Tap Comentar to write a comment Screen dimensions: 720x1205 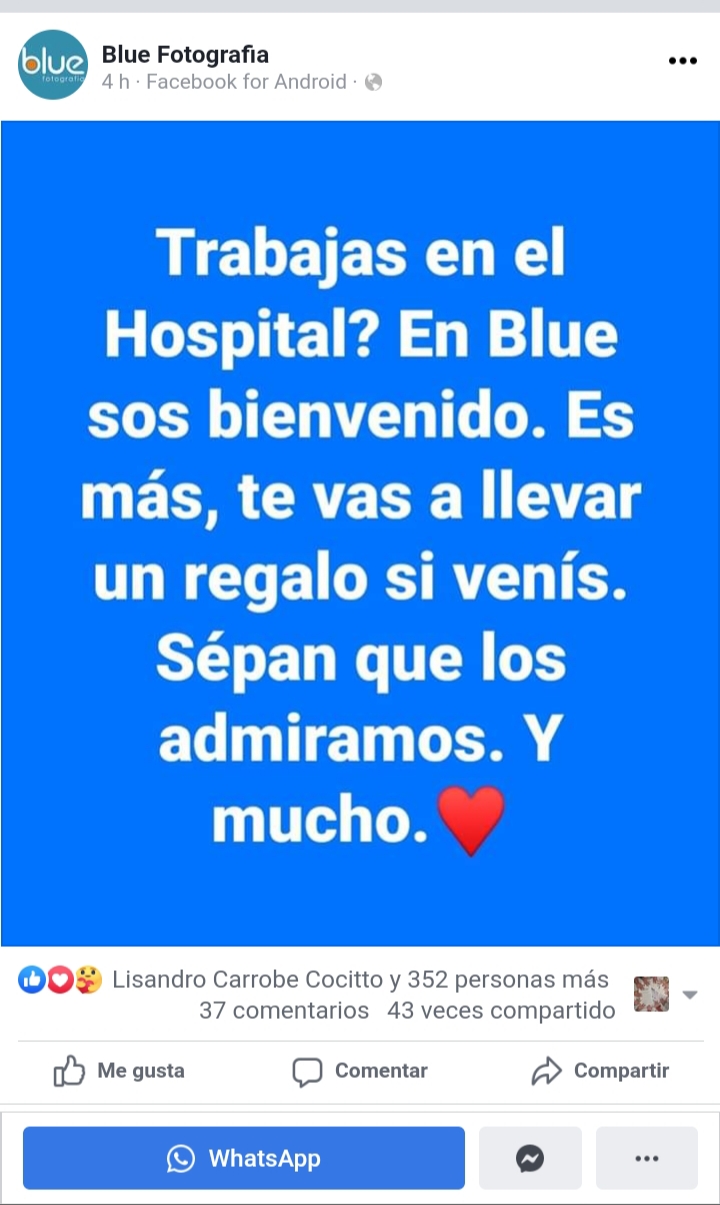click(x=360, y=1071)
